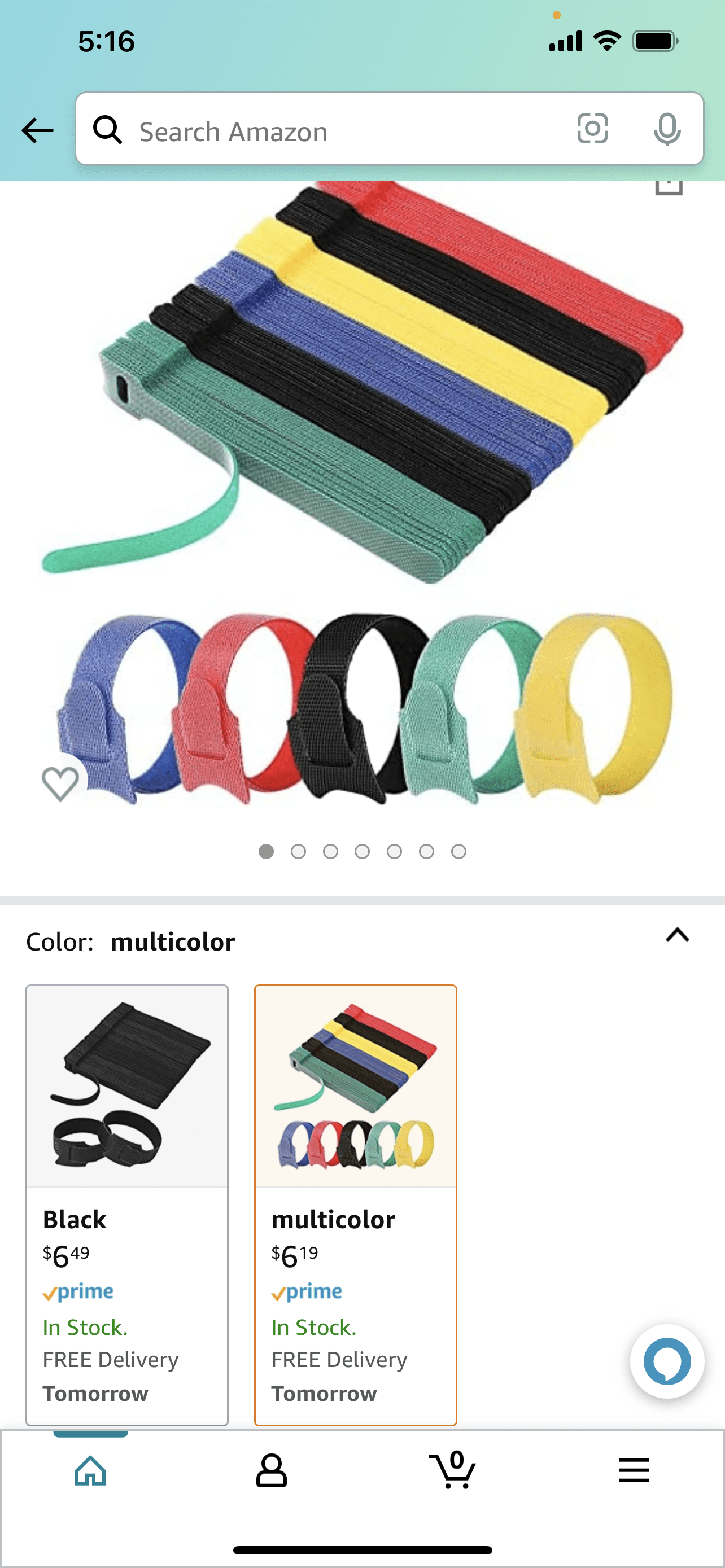
Task: Collapse the Color options section
Action: tap(677, 935)
